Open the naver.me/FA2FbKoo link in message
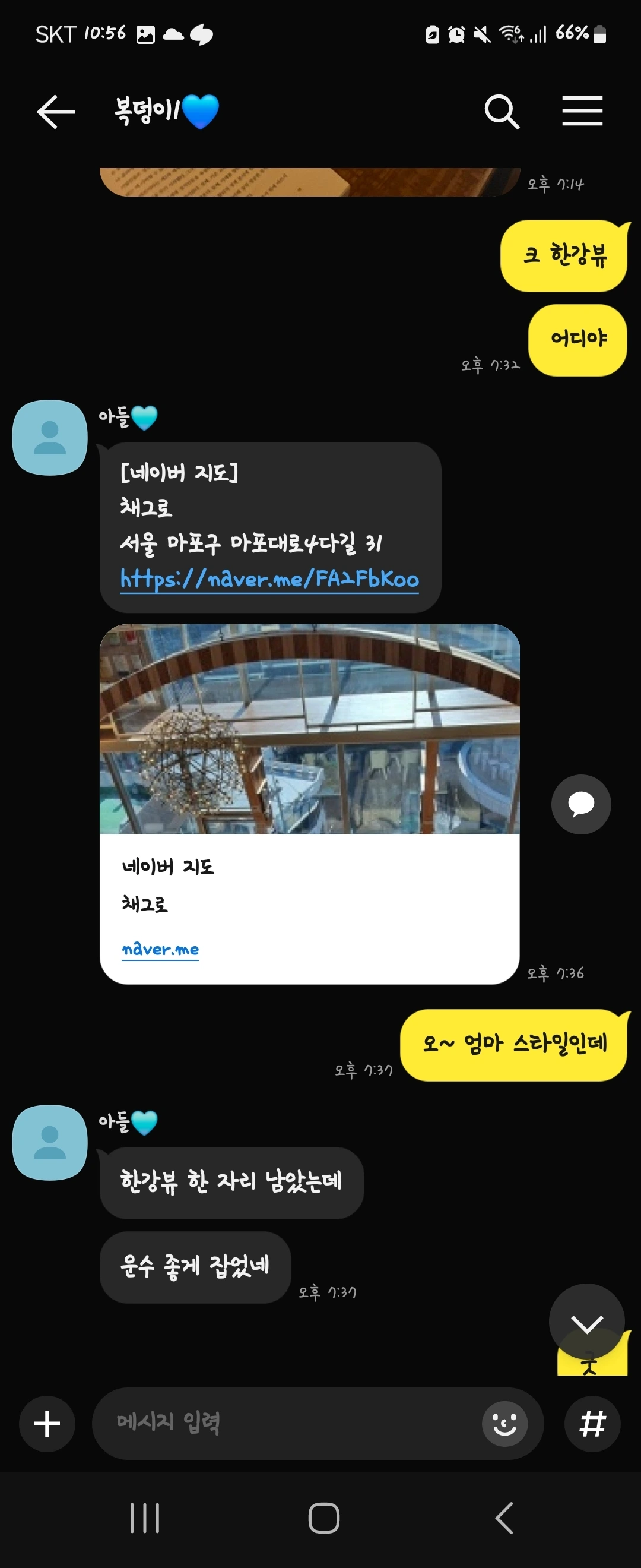The height and width of the screenshot is (1568, 641). coord(269,579)
